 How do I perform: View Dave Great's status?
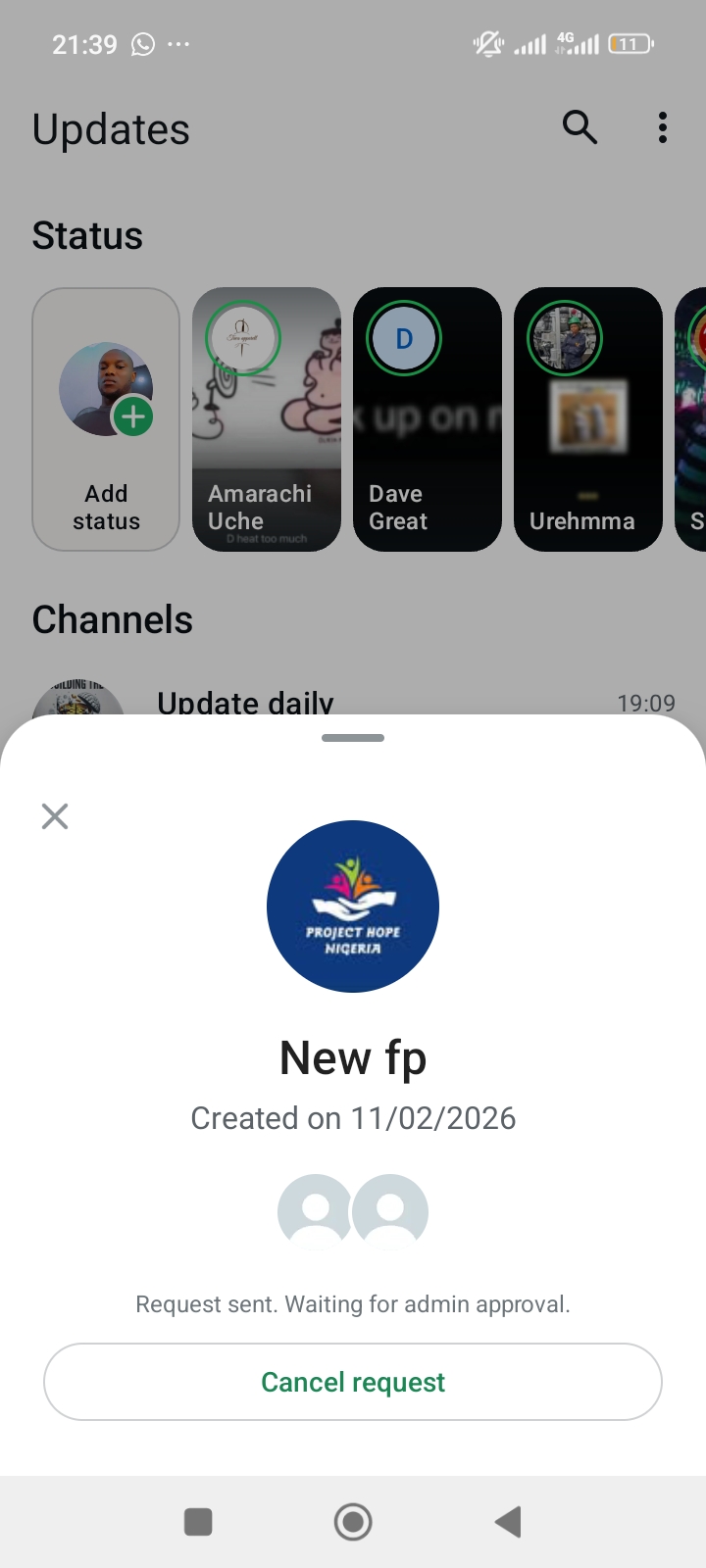(x=428, y=419)
